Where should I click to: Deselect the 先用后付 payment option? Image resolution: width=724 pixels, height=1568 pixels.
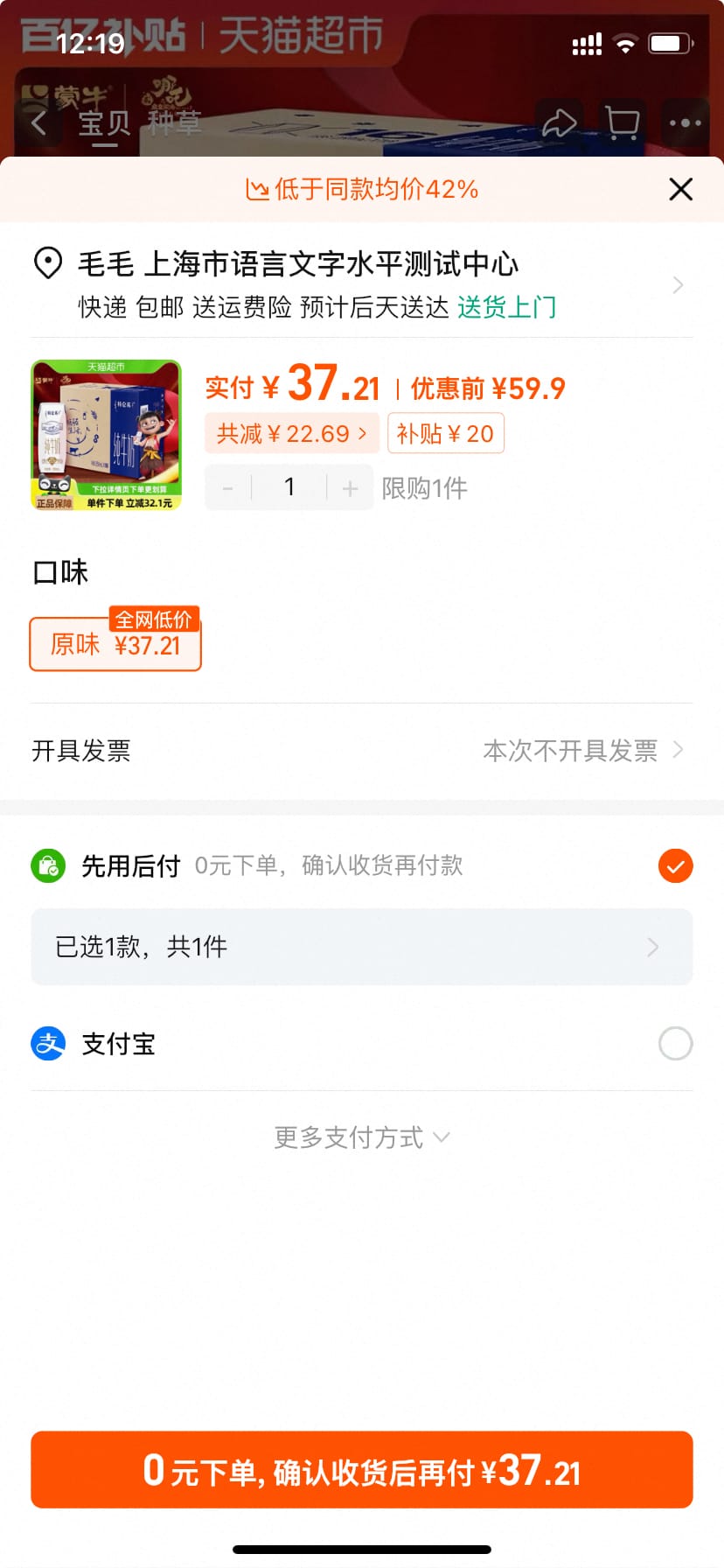[673, 865]
